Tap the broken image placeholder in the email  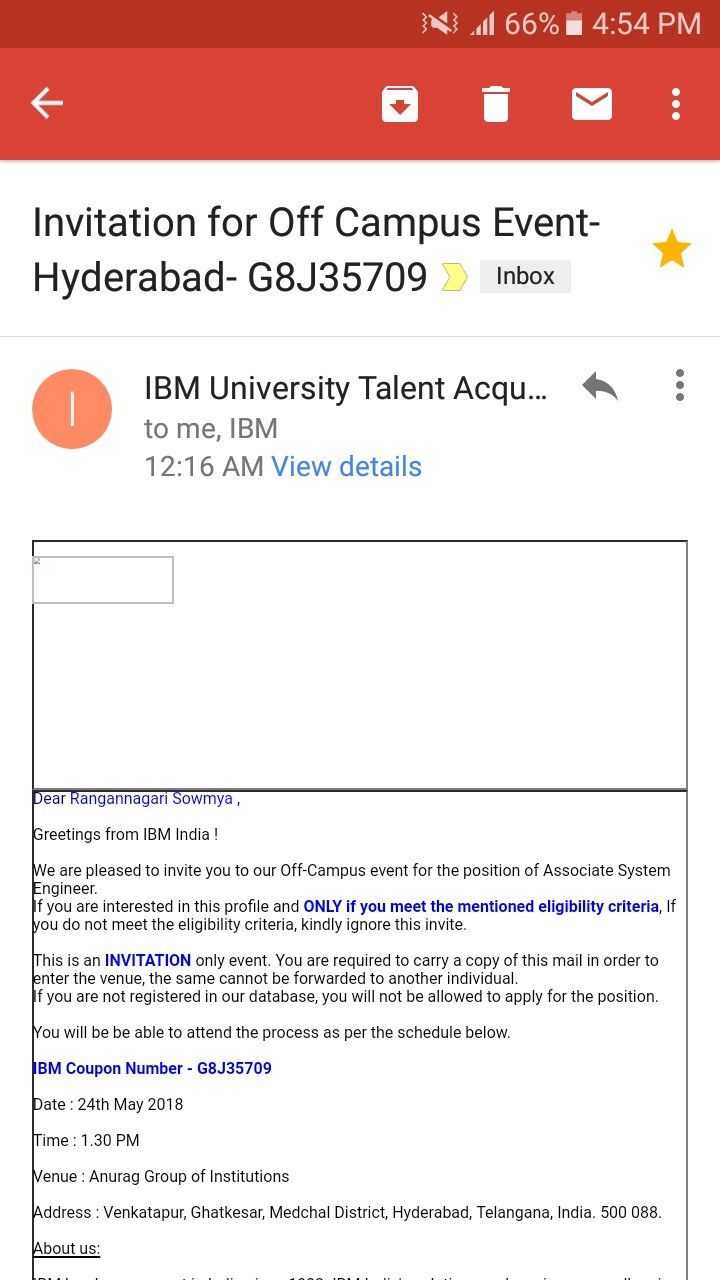[x=103, y=580]
